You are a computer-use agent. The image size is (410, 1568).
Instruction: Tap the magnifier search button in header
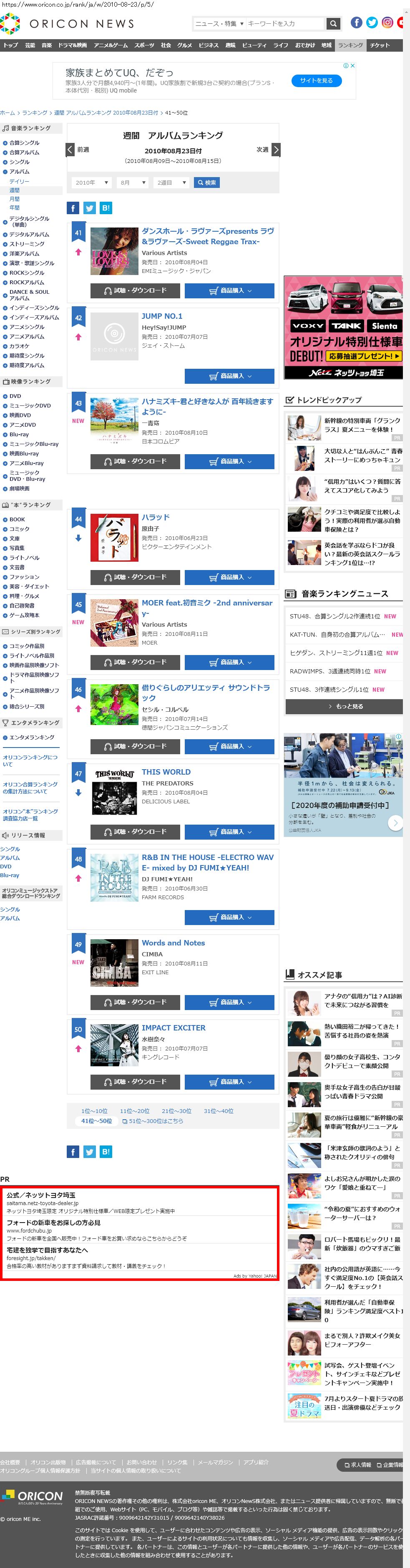pyautogui.click(x=333, y=24)
